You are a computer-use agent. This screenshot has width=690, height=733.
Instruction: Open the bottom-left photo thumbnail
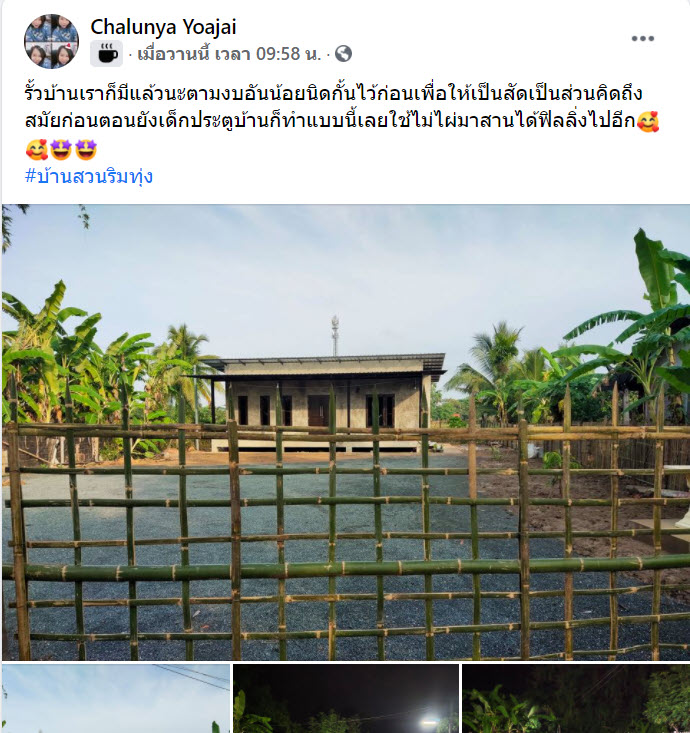pyautogui.click(x=115, y=699)
